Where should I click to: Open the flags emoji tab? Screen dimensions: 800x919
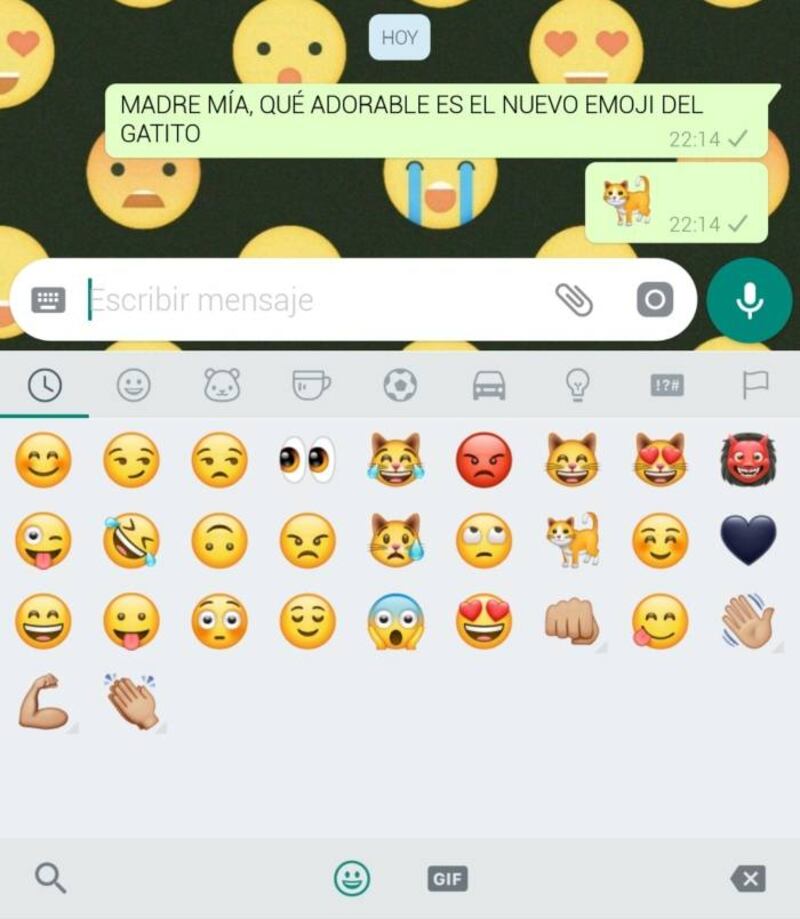pyautogui.click(x=755, y=385)
